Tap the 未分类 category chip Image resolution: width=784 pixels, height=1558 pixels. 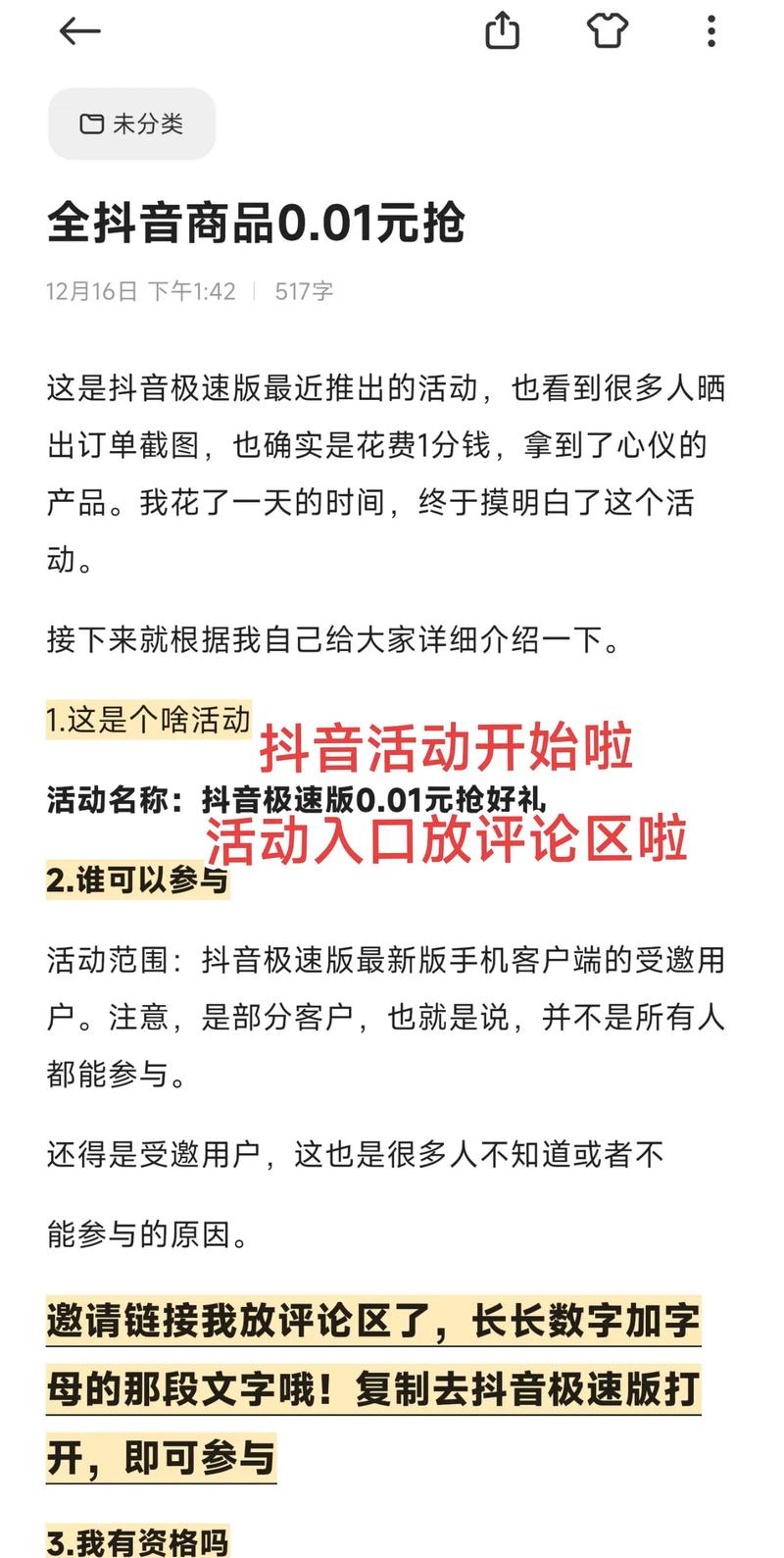[x=131, y=124]
